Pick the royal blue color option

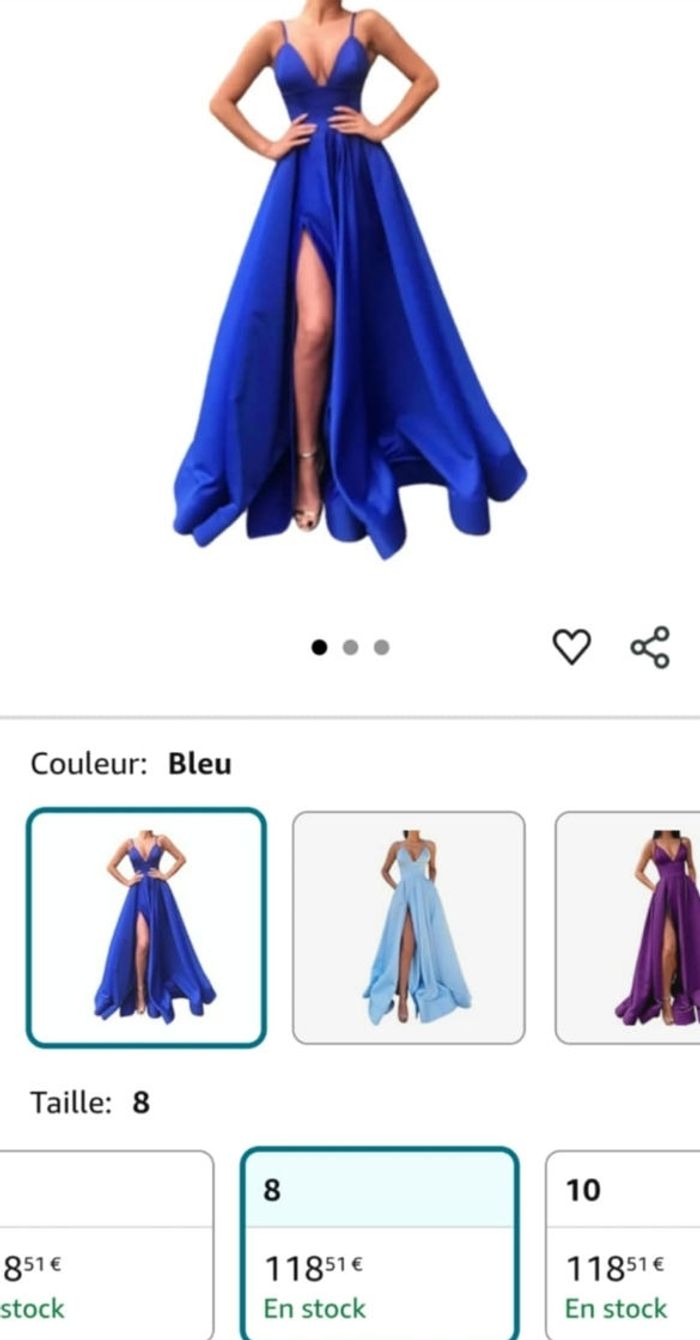[146, 927]
